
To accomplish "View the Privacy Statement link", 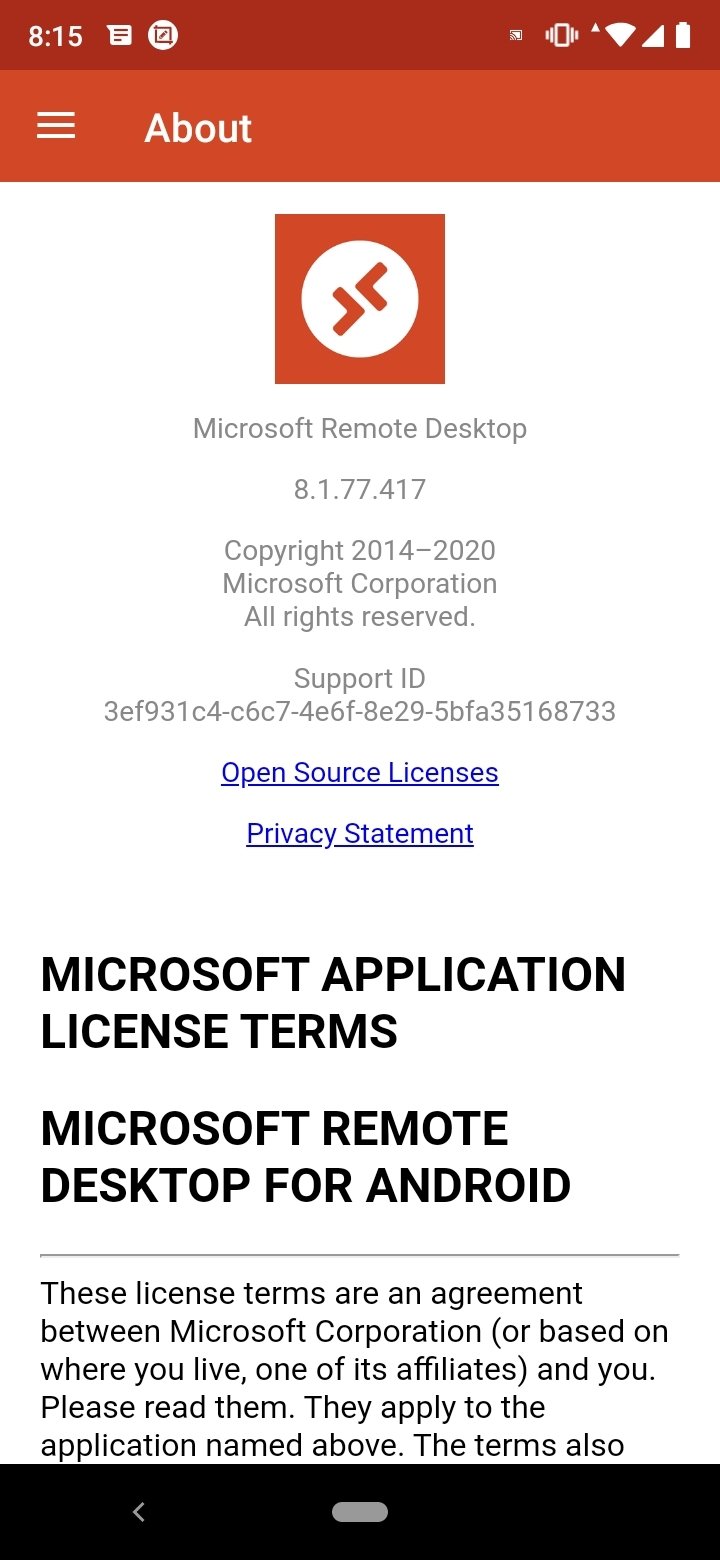I will (x=360, y=833).
